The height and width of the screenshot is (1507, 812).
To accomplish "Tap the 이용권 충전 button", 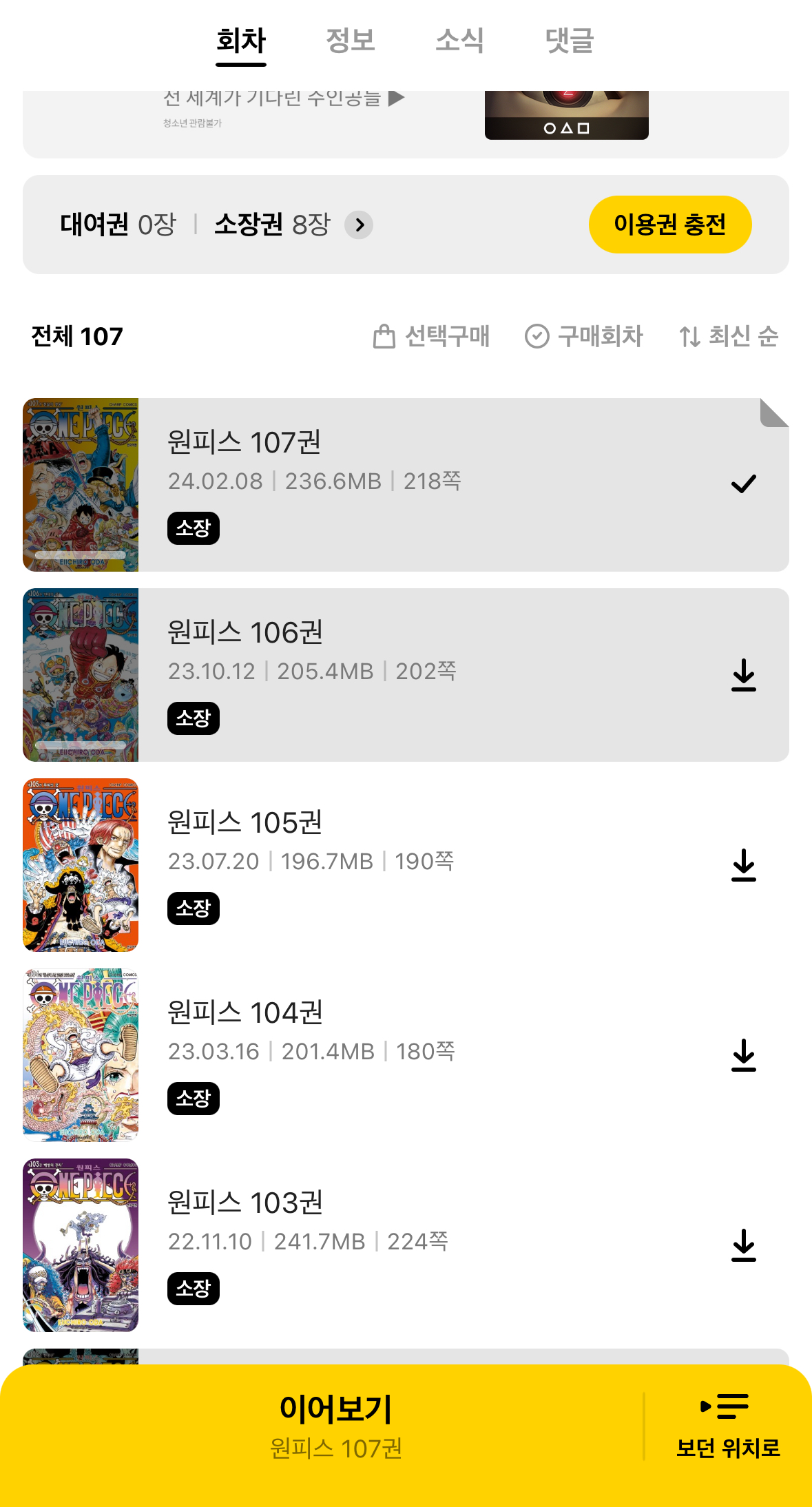I will point(669,225).
